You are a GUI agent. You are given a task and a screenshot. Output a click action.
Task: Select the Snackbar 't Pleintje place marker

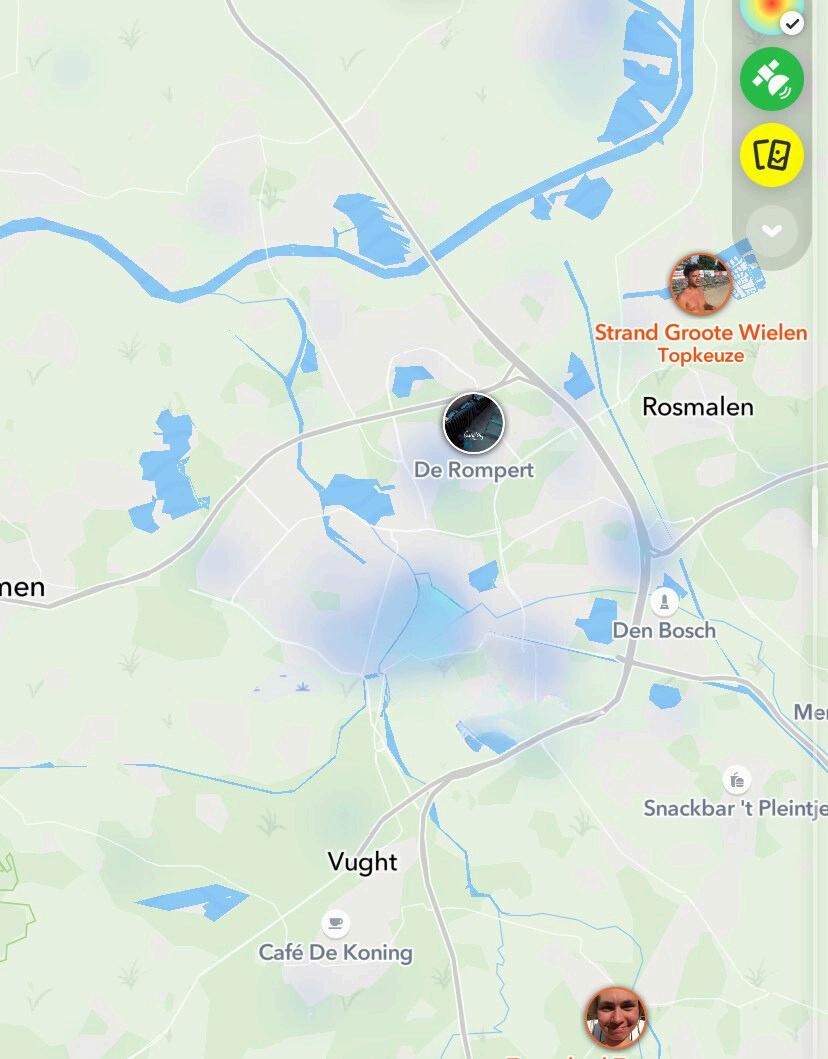click(x=736, y=779)
